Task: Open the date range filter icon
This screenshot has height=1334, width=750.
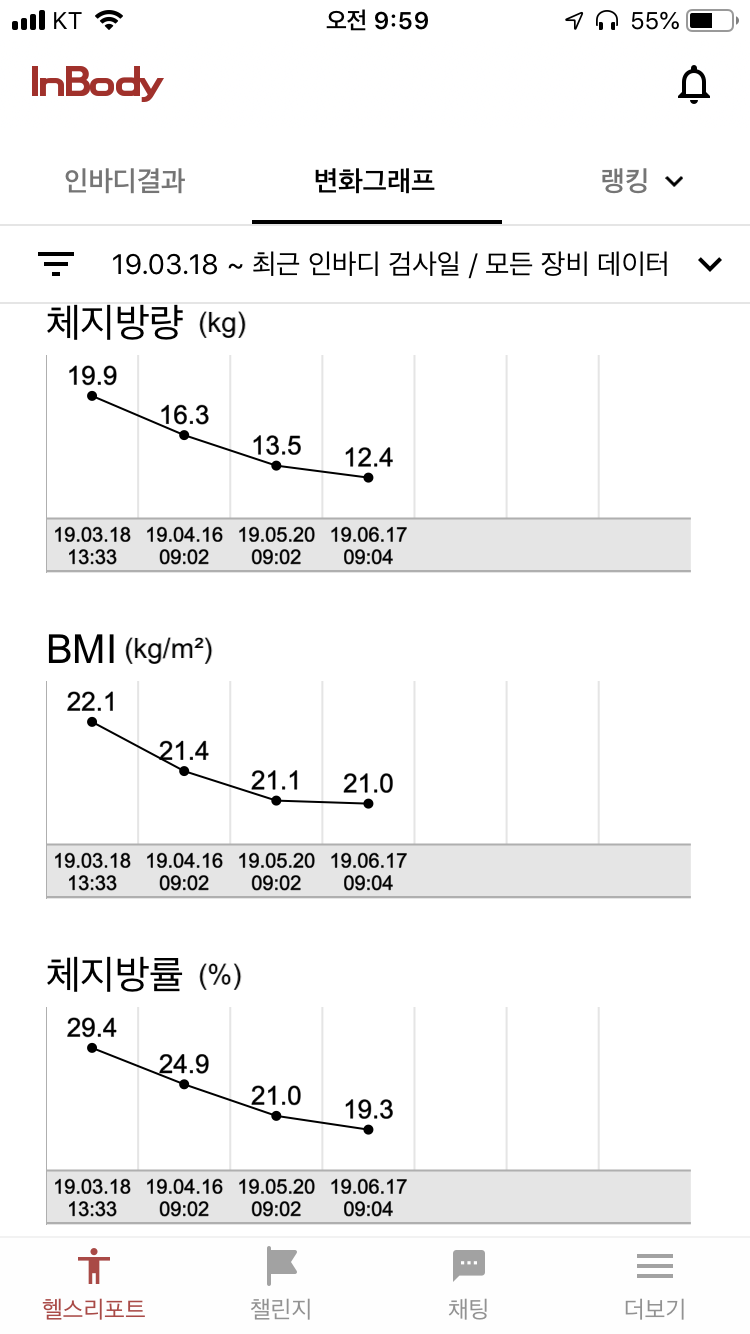Action: (x=56, y=264)
